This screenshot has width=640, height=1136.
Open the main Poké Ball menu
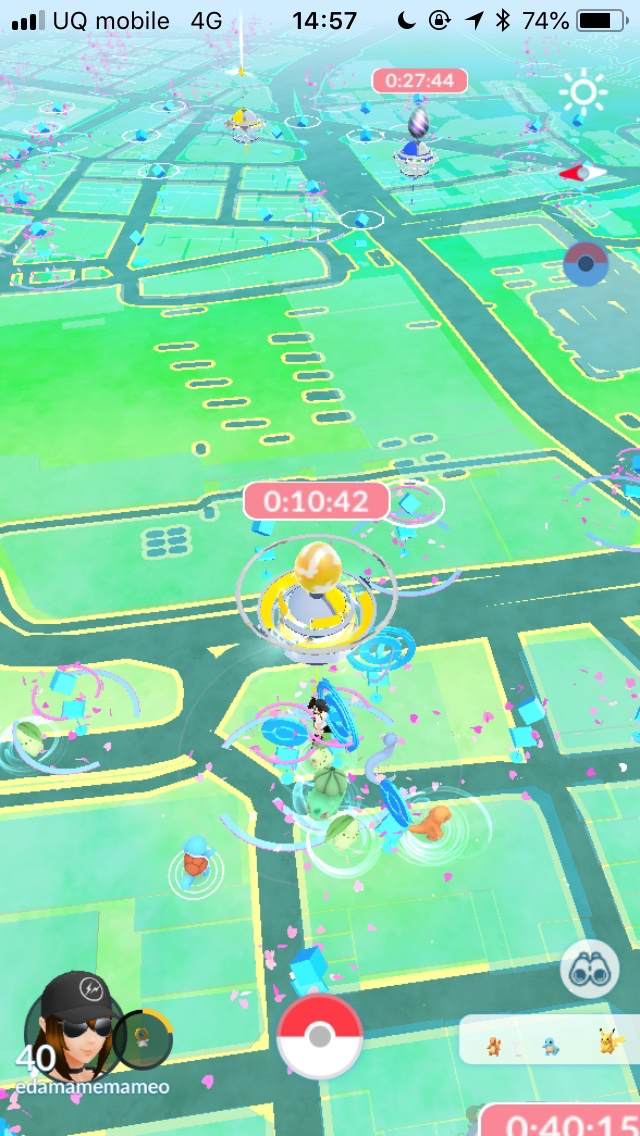pos(320,1036)
